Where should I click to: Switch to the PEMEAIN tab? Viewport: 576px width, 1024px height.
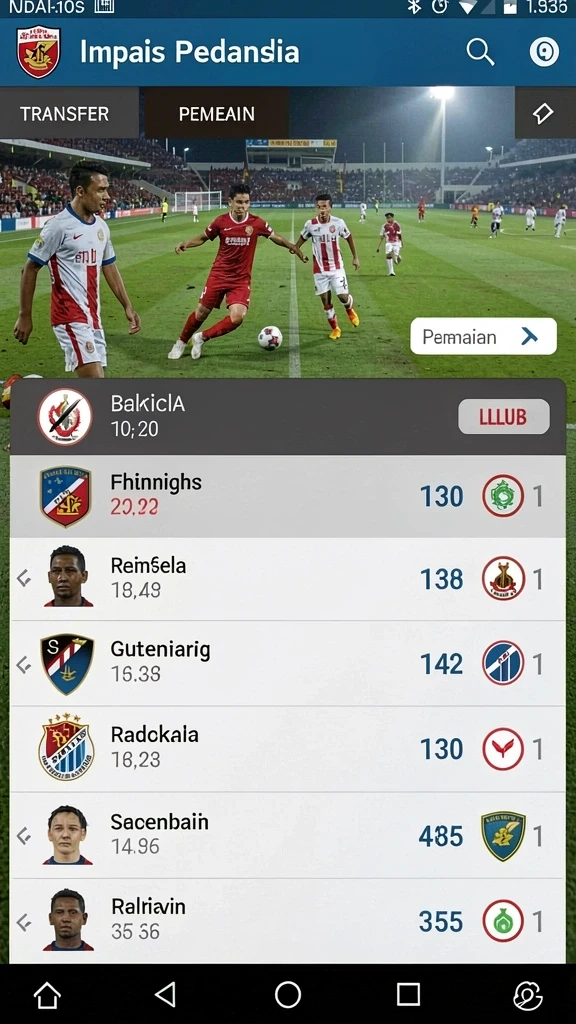pyautogui.click(x=217, y=114)
